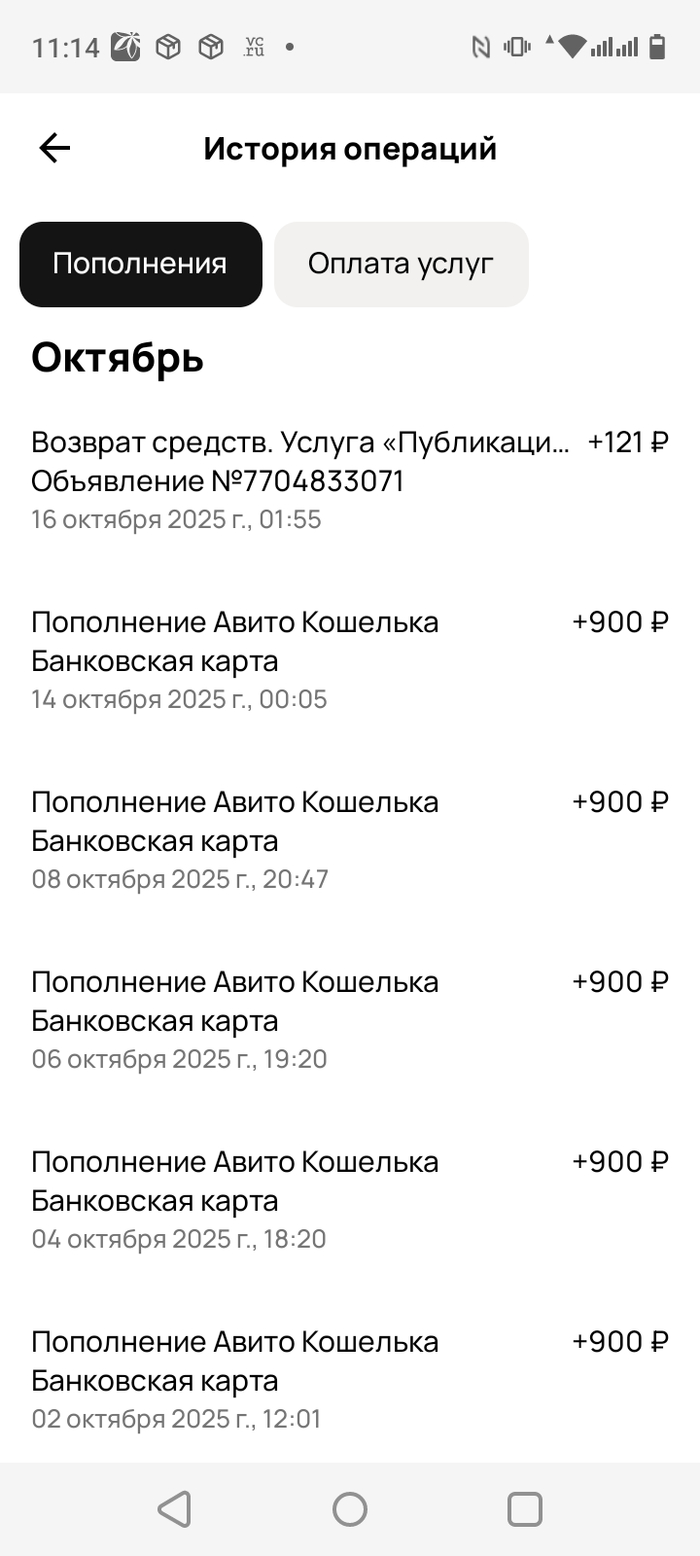Screen dimensions: 700x1556
Task: View the 08 октября 2025 top-up details
Action: point(300,840)
